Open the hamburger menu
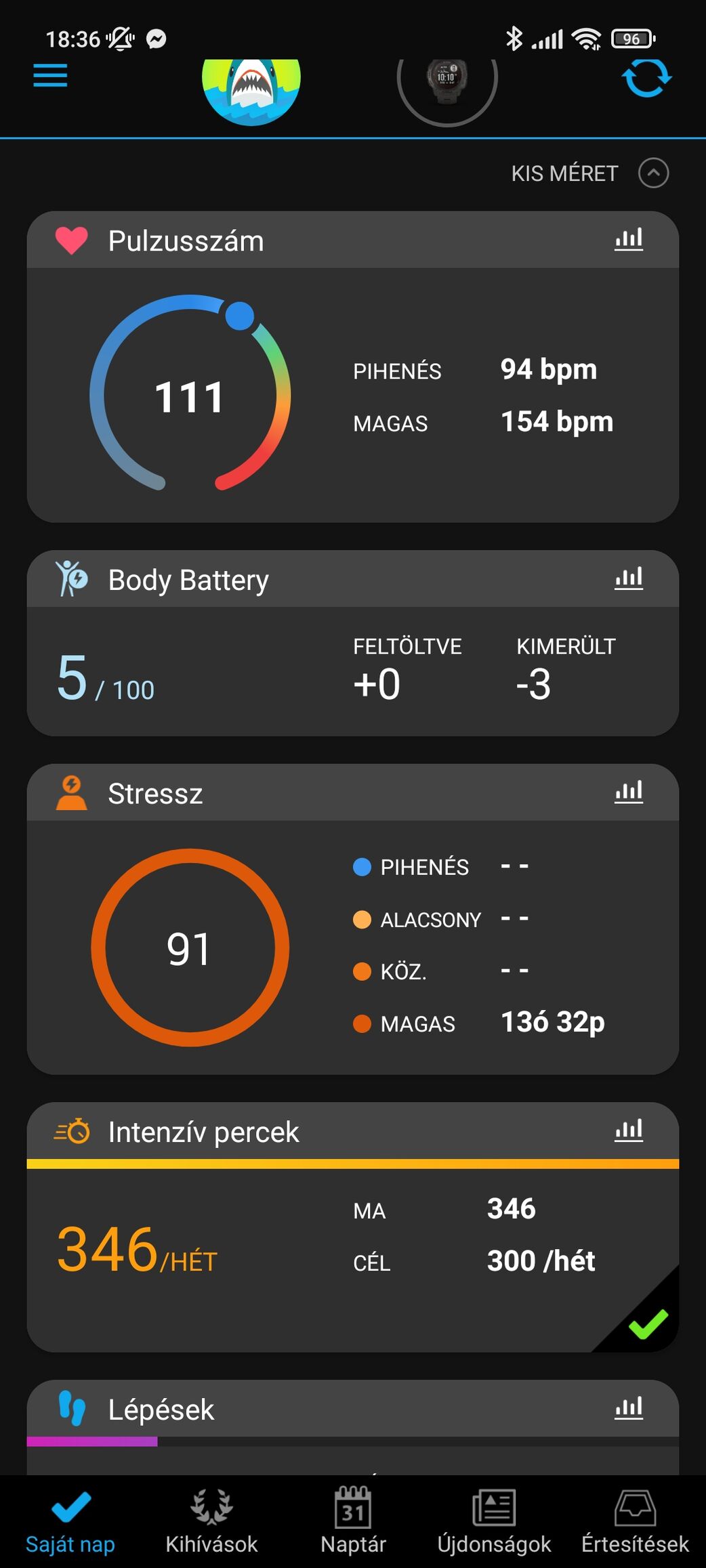 click(x=50, y=76)
